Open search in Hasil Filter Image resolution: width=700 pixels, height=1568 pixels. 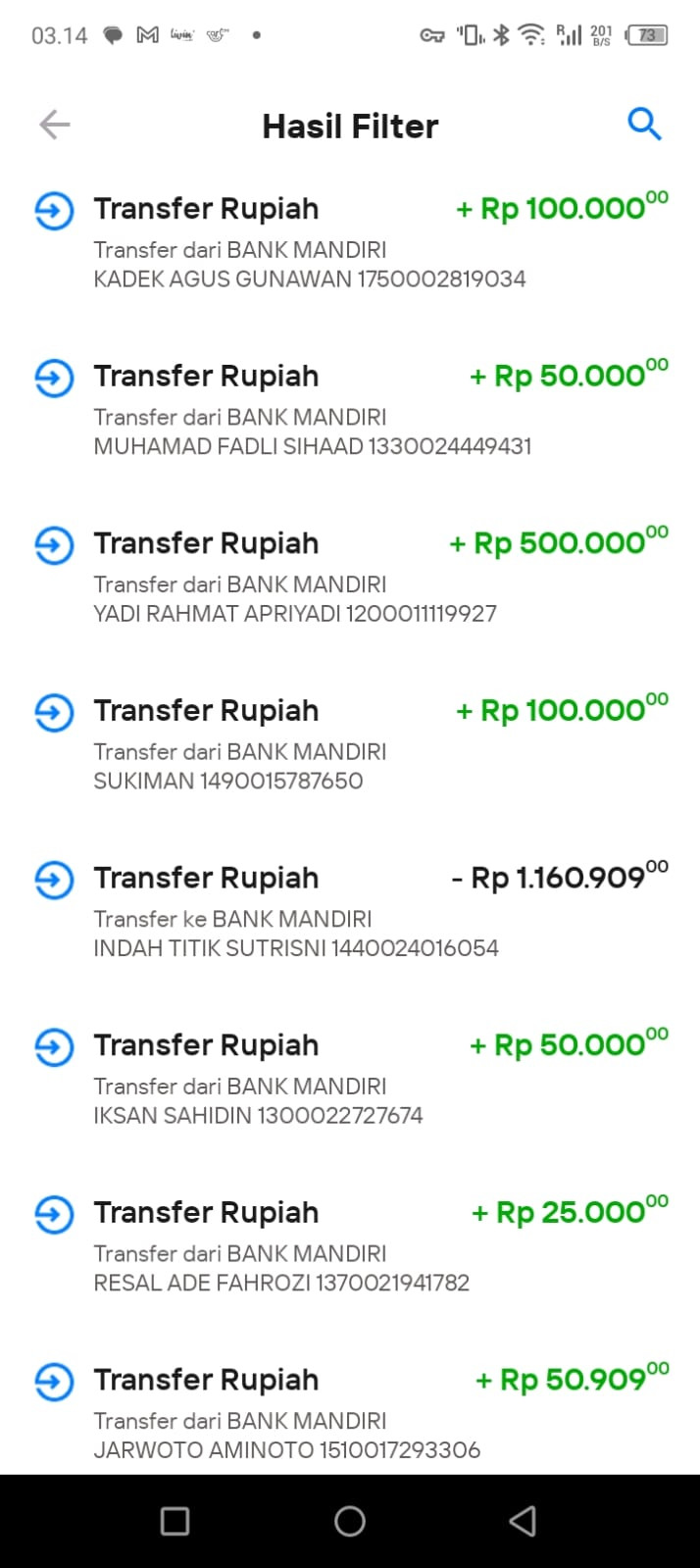pyautogui.click(x=644, y=125)
